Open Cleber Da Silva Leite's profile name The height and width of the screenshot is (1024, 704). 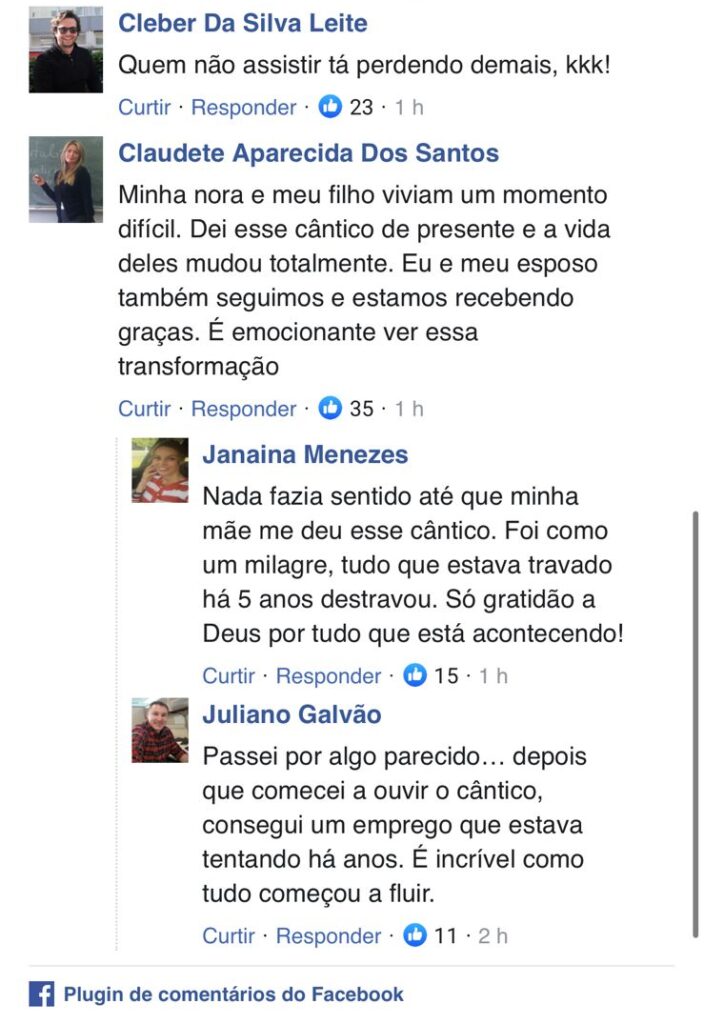pyautogui.click(x=242, y=22)
